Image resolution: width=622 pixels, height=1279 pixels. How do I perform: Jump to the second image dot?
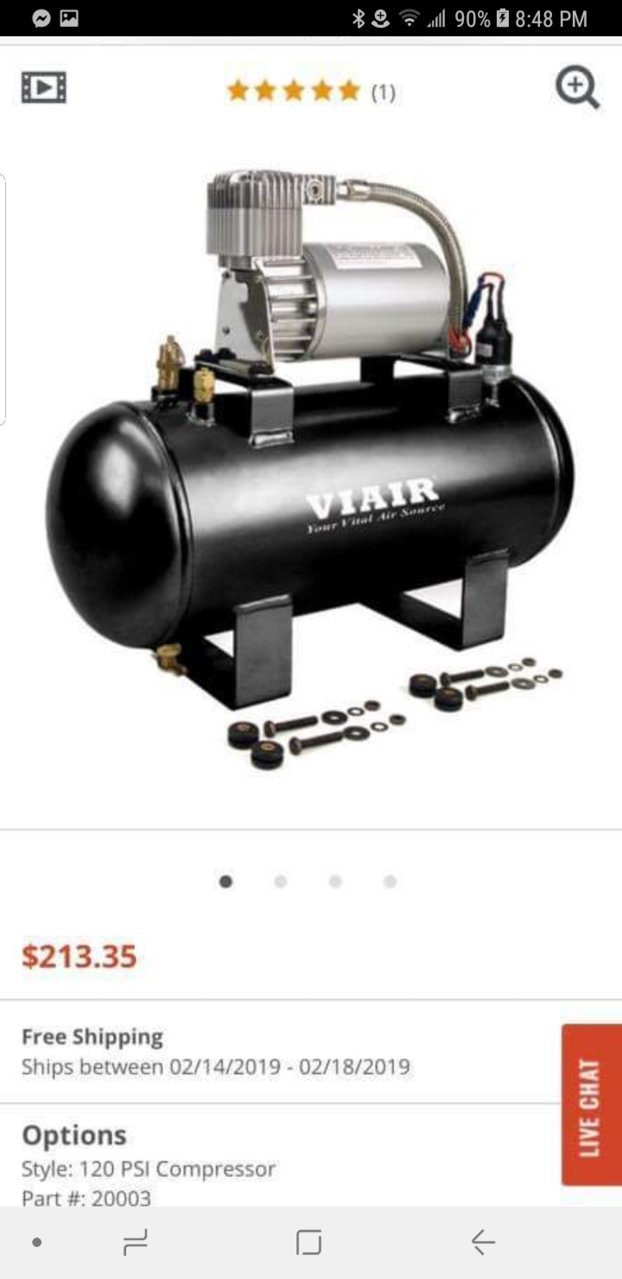(280, 881)
